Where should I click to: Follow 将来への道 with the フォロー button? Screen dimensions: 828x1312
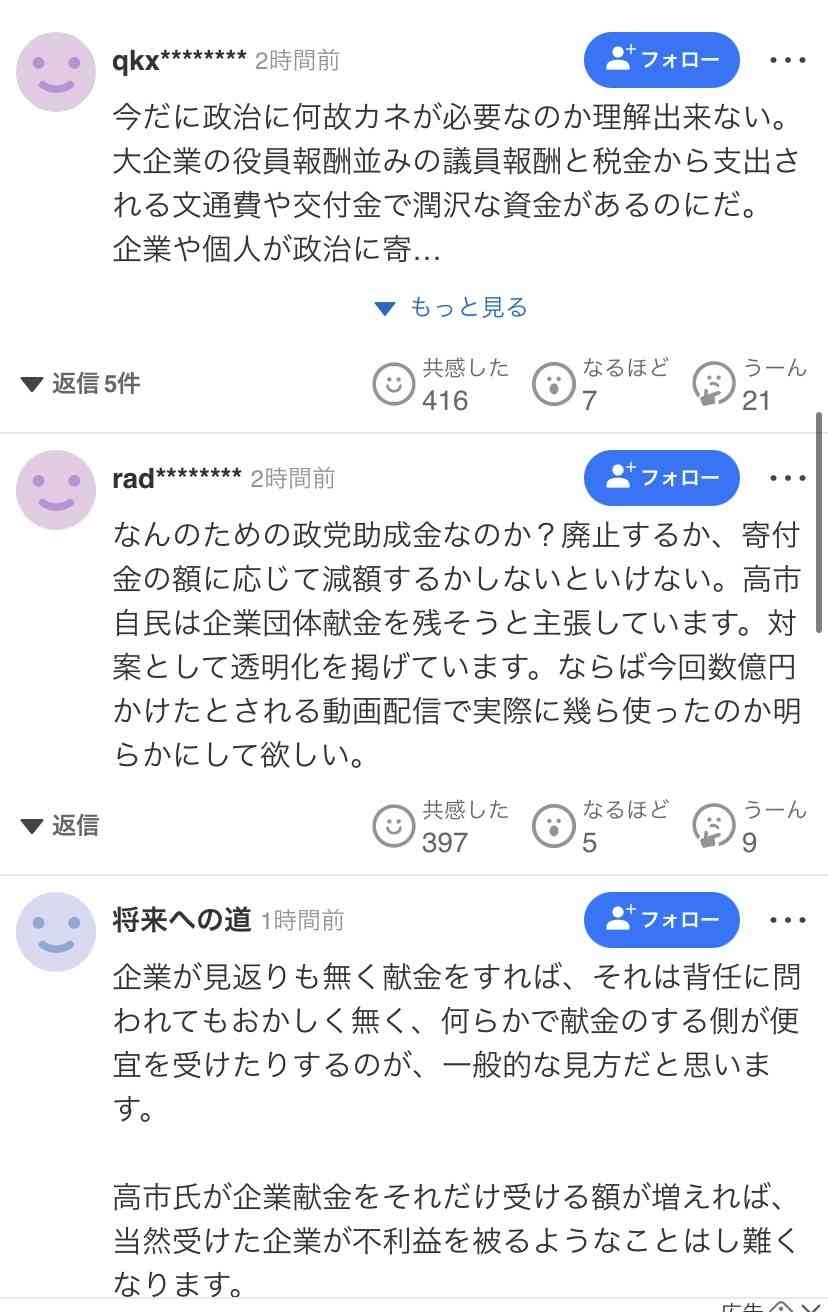point(662,920)
